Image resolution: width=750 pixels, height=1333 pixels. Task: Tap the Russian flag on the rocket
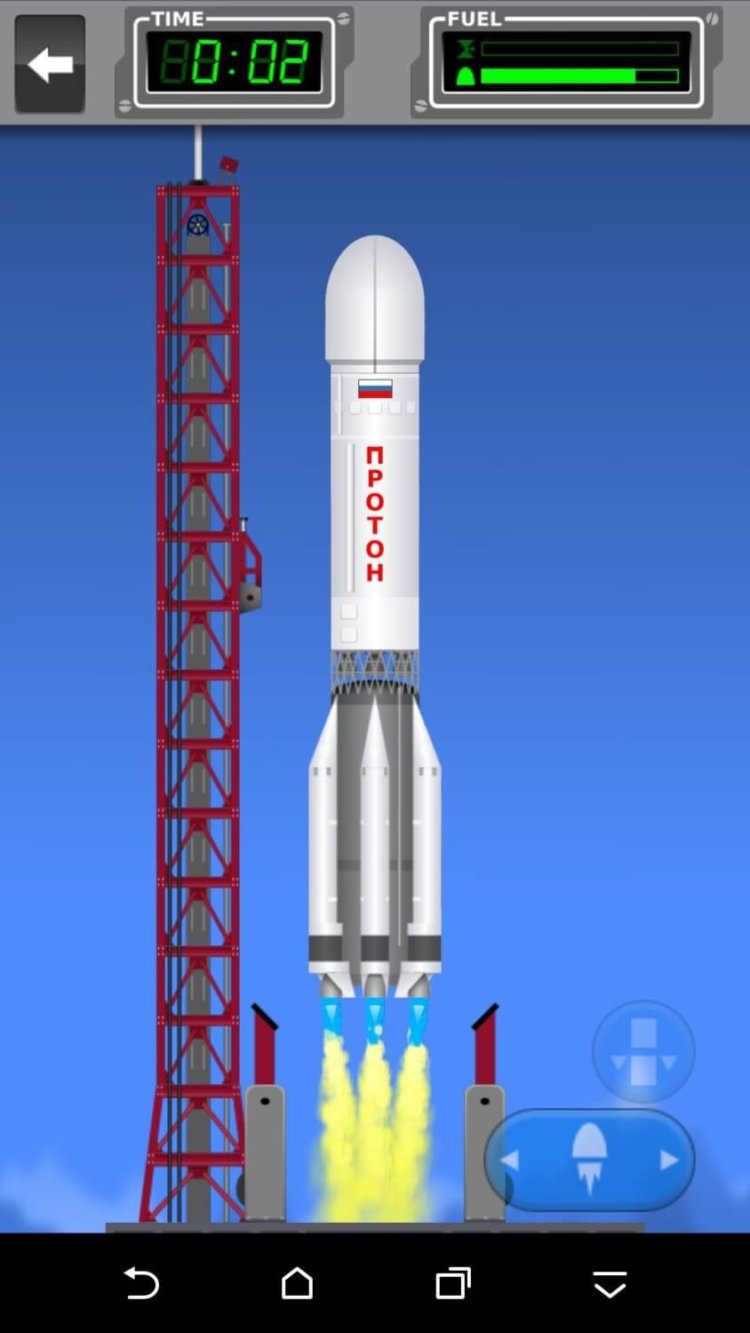(x=374, y=390)
